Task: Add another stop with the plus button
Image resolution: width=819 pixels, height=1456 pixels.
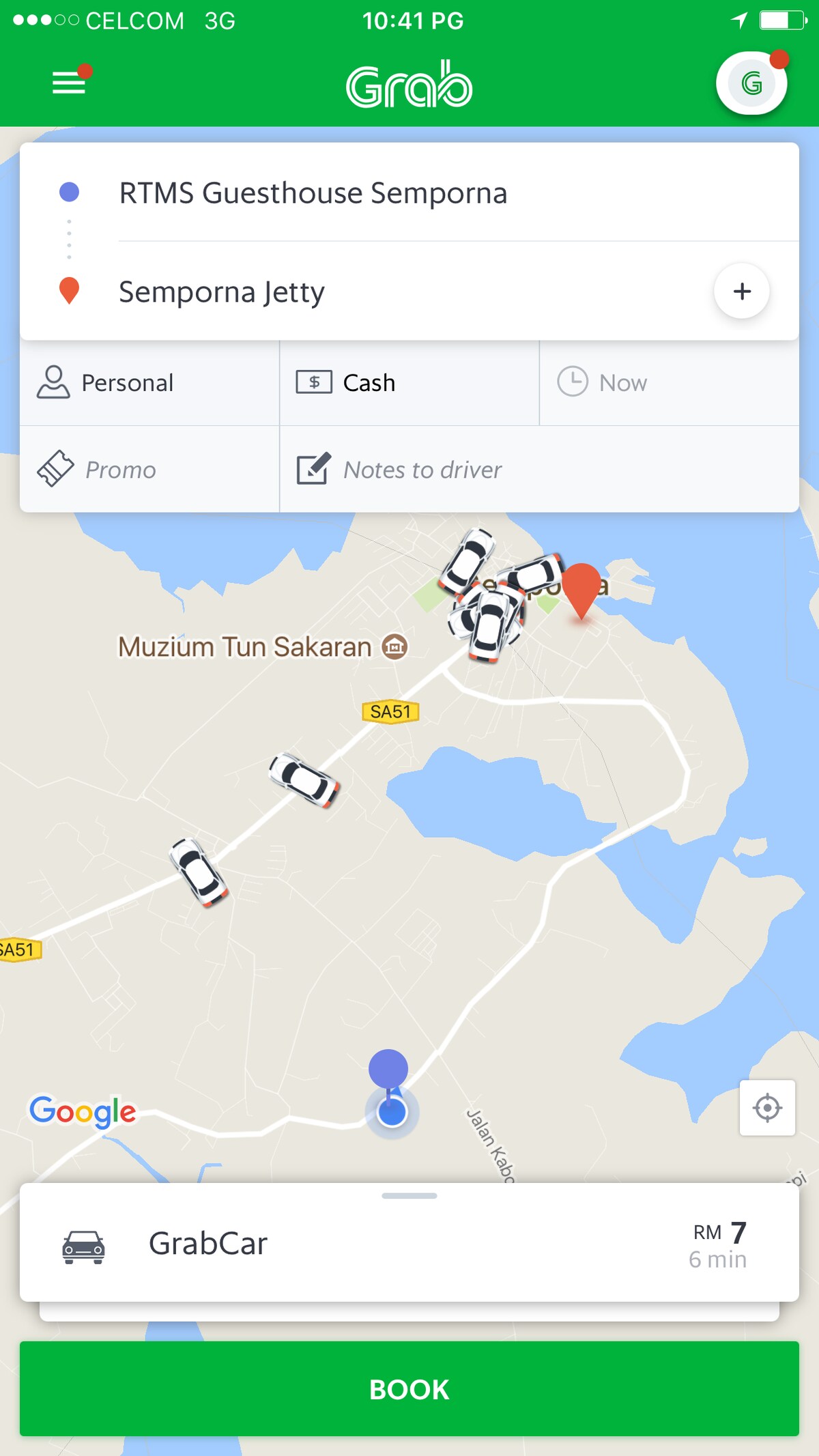Action: pyautogui.click(x=742, y=291)
